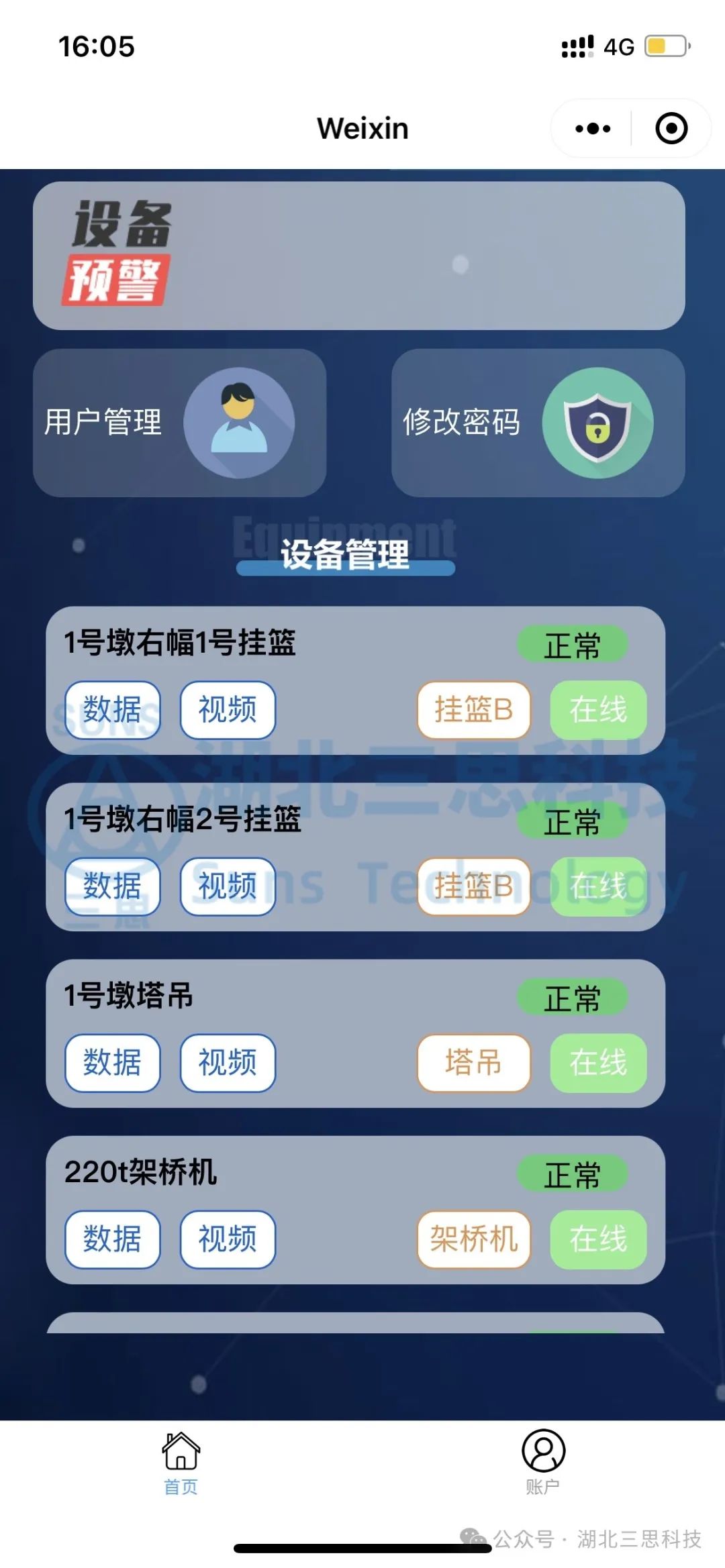Open 视频 for 1号墩塔吊

pos(228,1063)
